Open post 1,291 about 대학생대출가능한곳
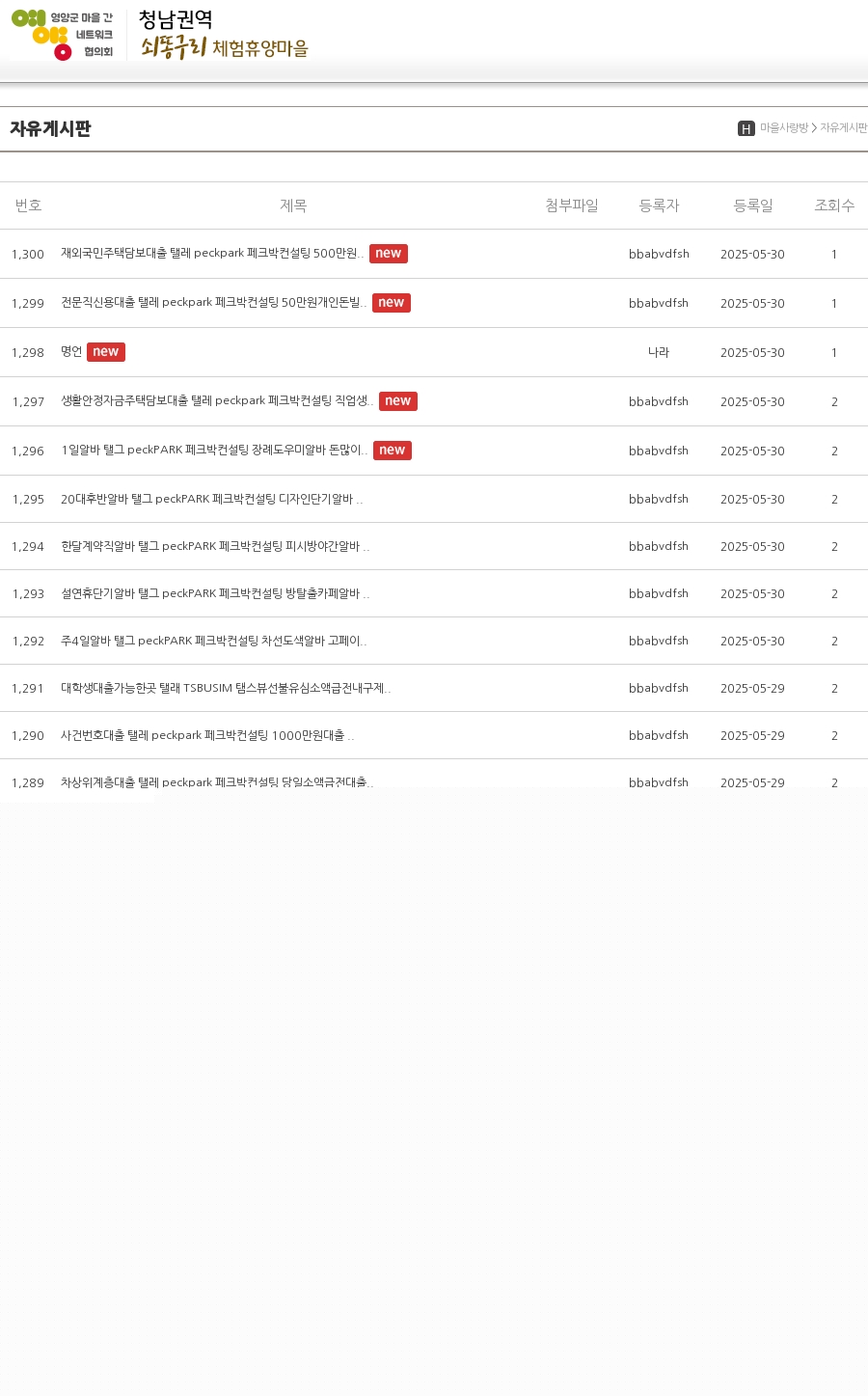 pos(227,688)
